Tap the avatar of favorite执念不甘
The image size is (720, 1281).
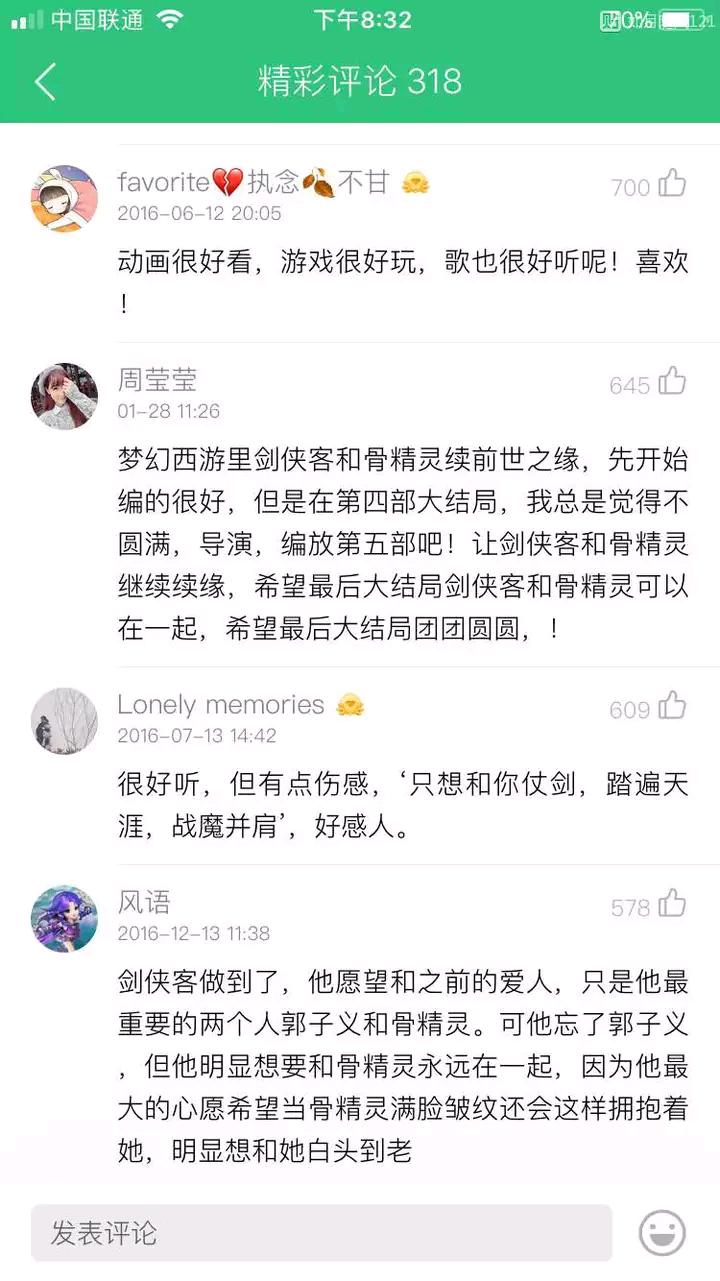(x=64, y=198)
